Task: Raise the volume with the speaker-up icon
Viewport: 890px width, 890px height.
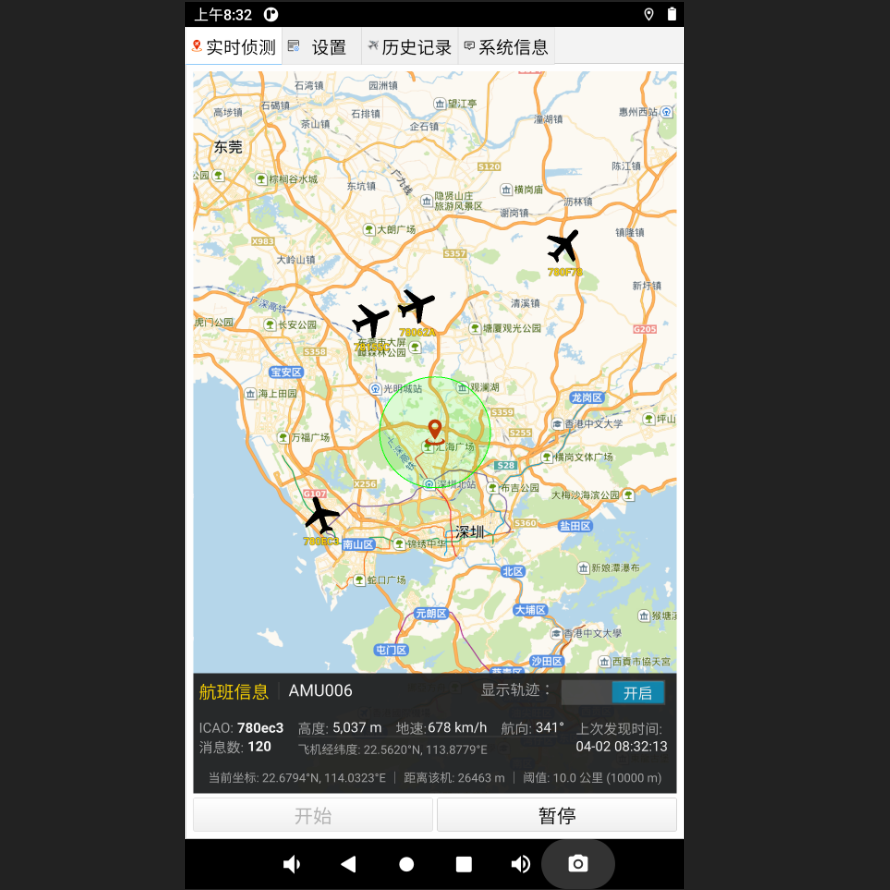Action: pos(520,864)
